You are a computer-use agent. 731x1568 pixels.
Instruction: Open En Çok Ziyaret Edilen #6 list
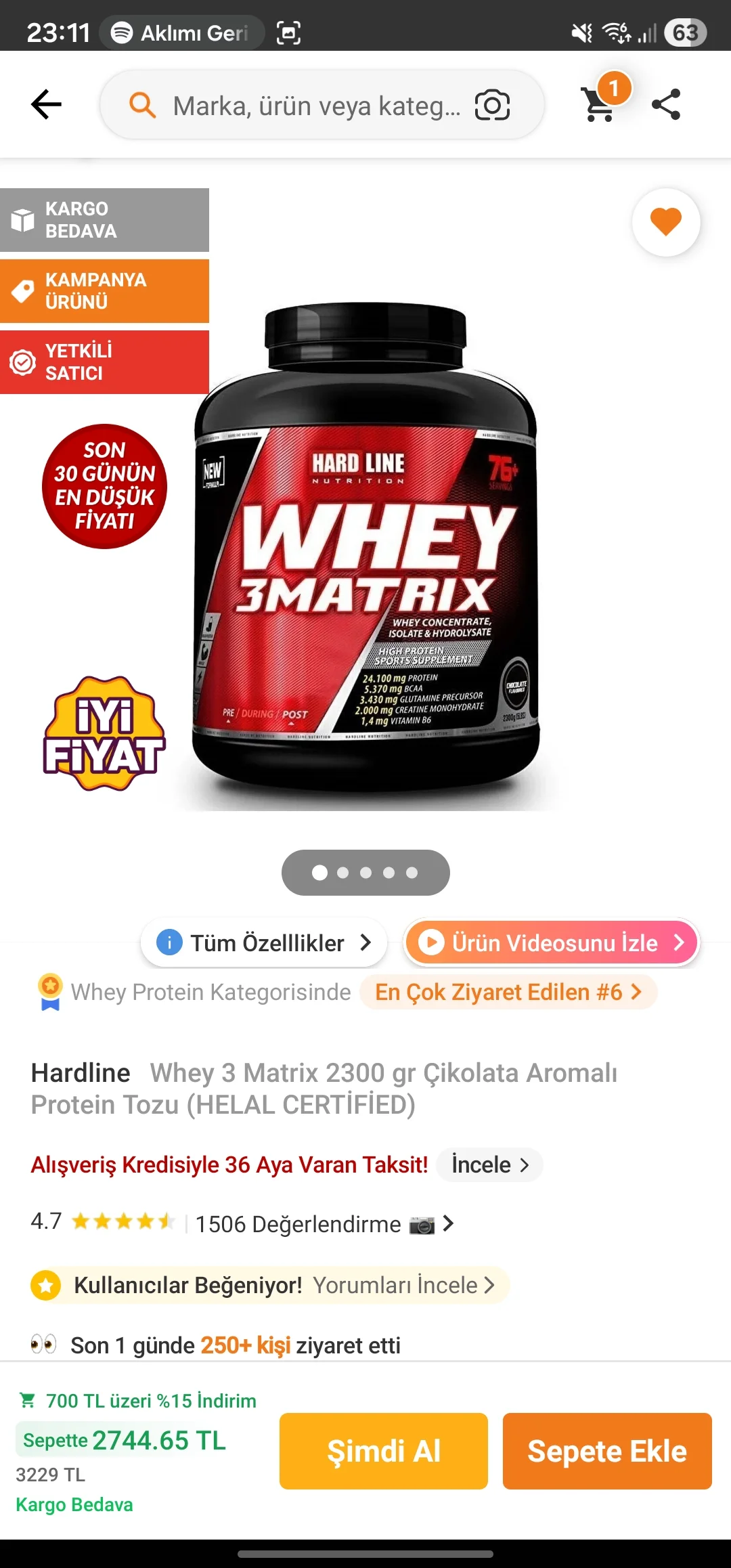508,992
